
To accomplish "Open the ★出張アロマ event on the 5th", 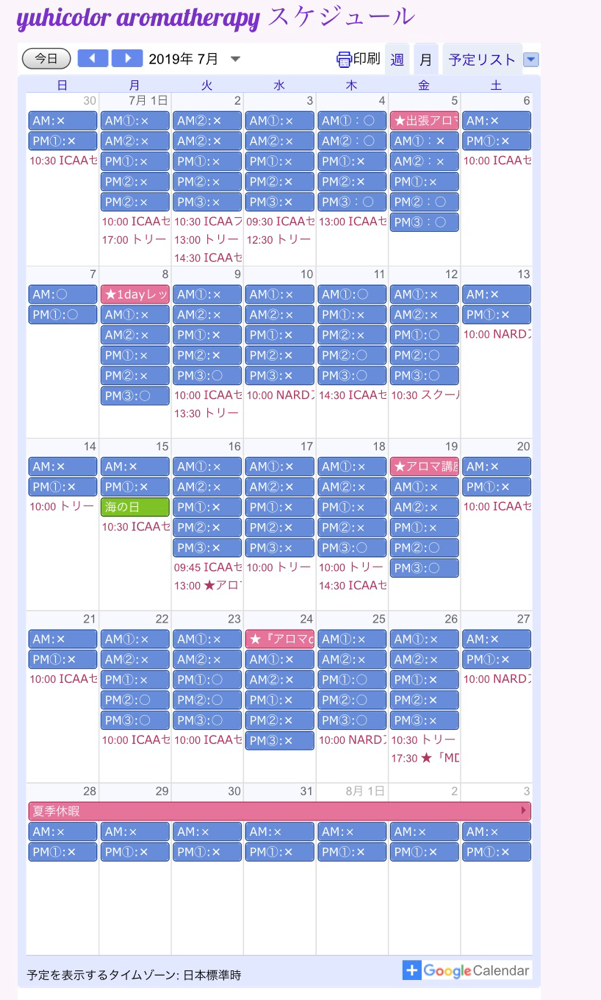I will pos(424,121).
